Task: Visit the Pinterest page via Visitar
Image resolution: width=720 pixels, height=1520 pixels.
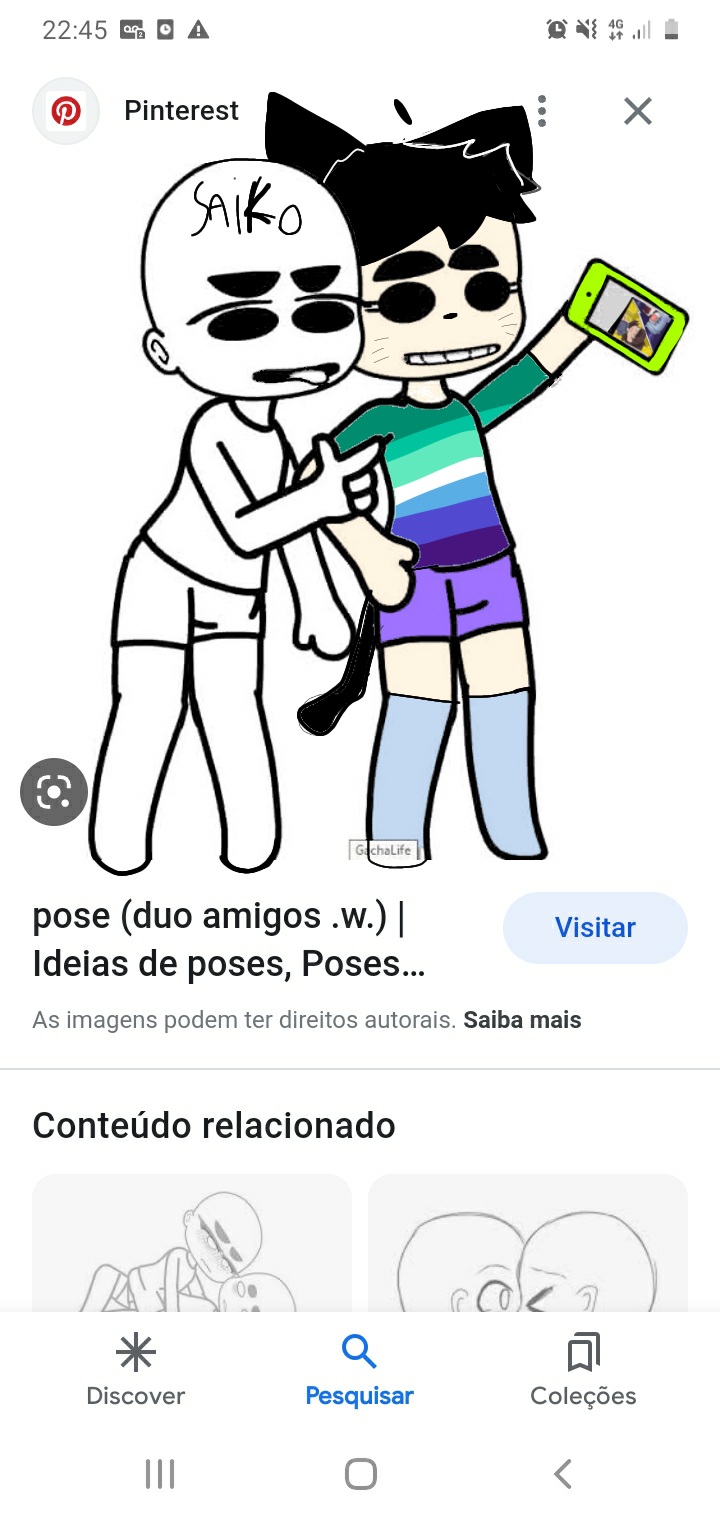Action: (x=595, y=928)
